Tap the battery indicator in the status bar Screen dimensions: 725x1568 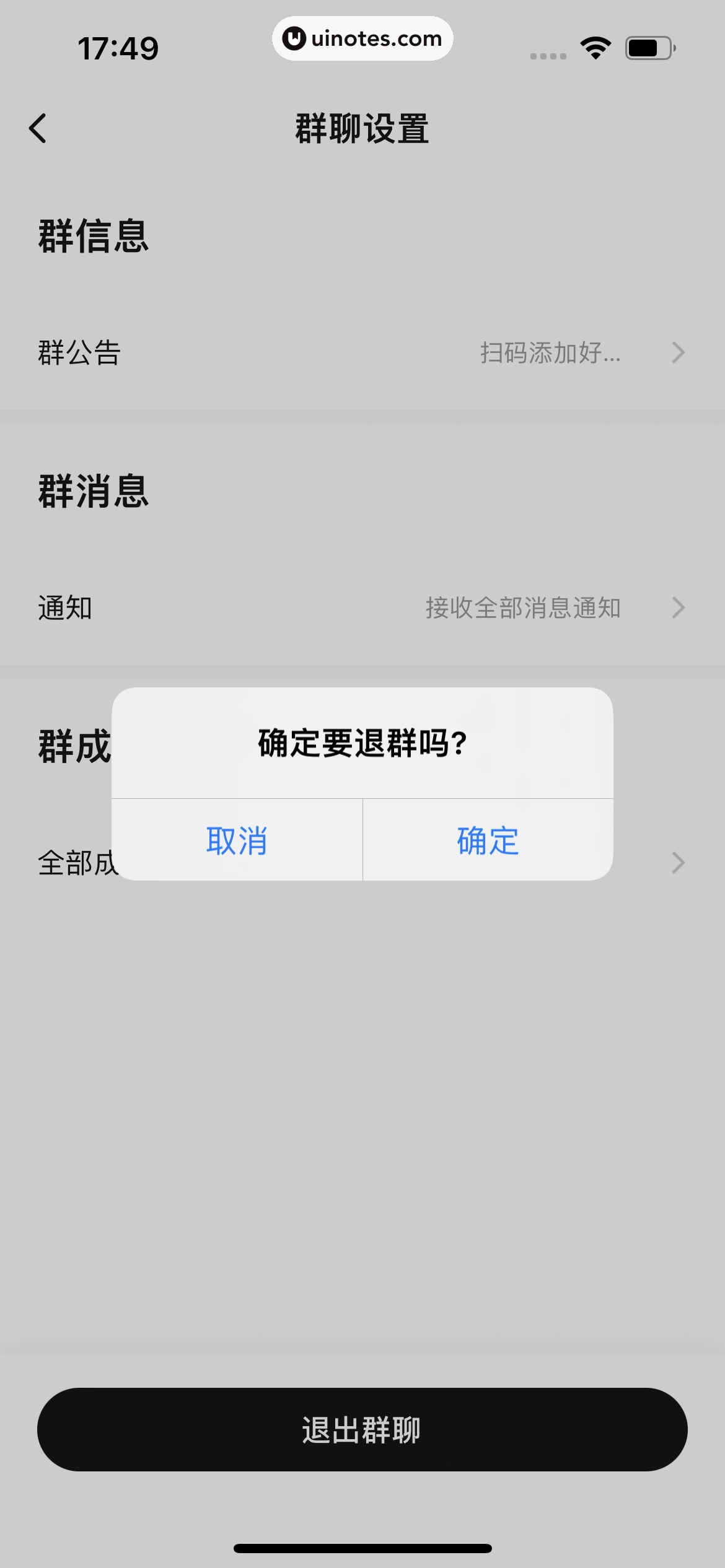pos(646,47)
